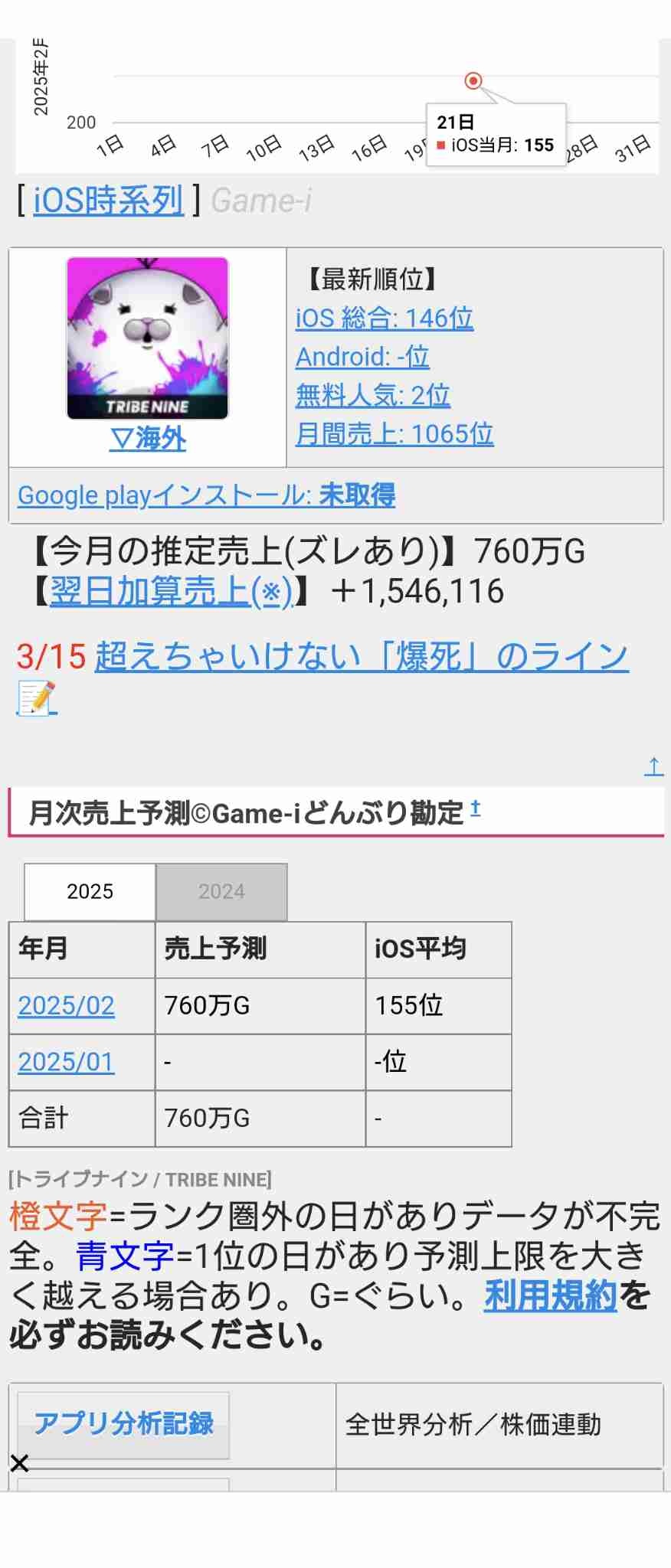This screenshot has width=671, height=1568.
Task: Open the 2025/01 monthly data
Action: (x=66, y=1062)
